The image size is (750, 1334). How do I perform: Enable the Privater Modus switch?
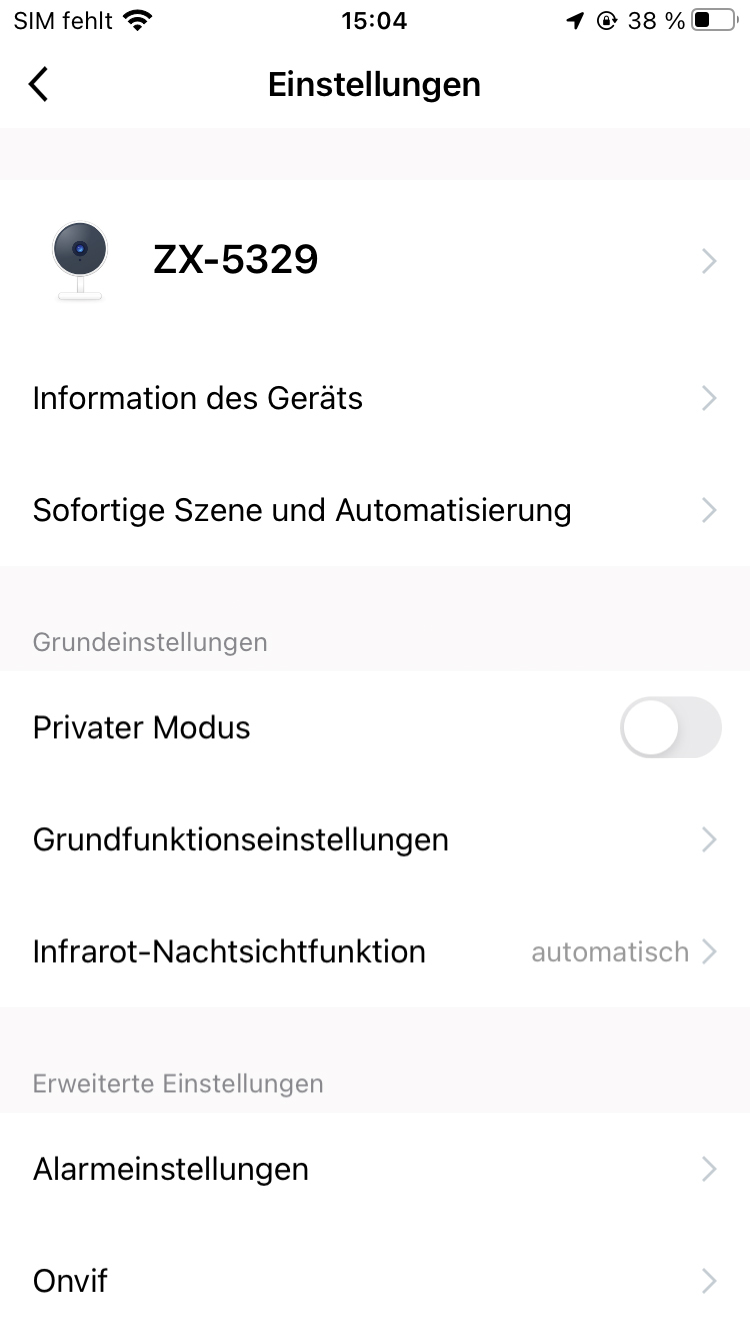(670, 727)
